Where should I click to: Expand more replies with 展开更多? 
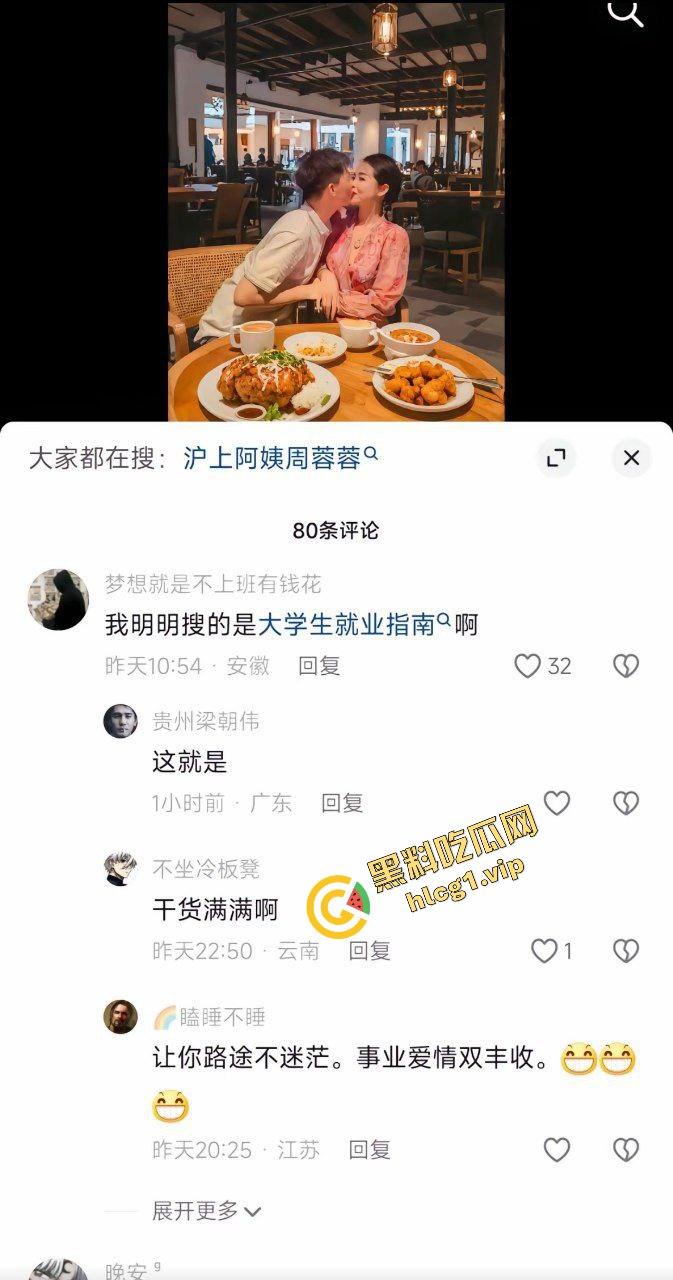(206, 1211)
